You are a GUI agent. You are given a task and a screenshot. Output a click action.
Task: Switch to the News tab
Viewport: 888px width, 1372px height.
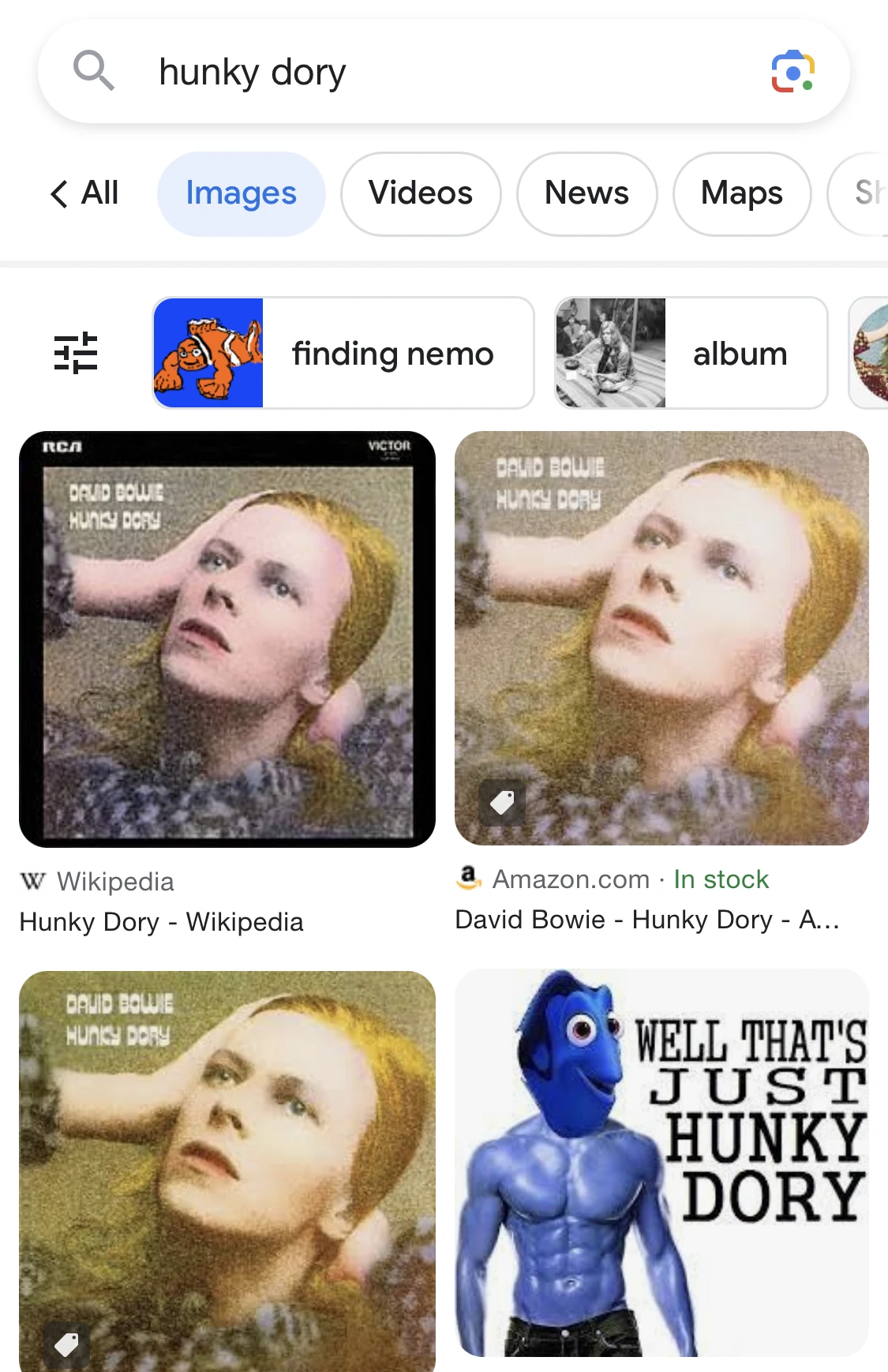point(586,193)
